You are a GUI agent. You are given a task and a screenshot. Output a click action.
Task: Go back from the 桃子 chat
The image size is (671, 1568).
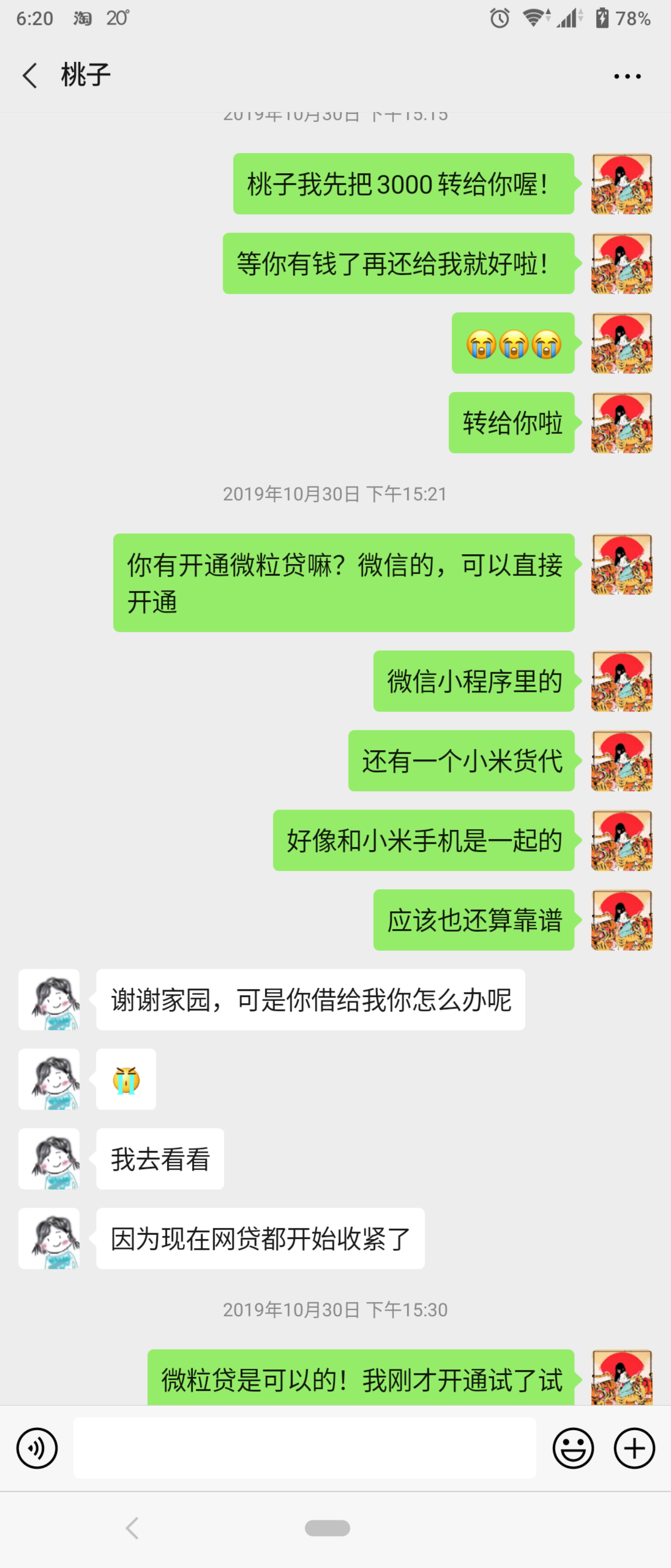coord(29,76)
